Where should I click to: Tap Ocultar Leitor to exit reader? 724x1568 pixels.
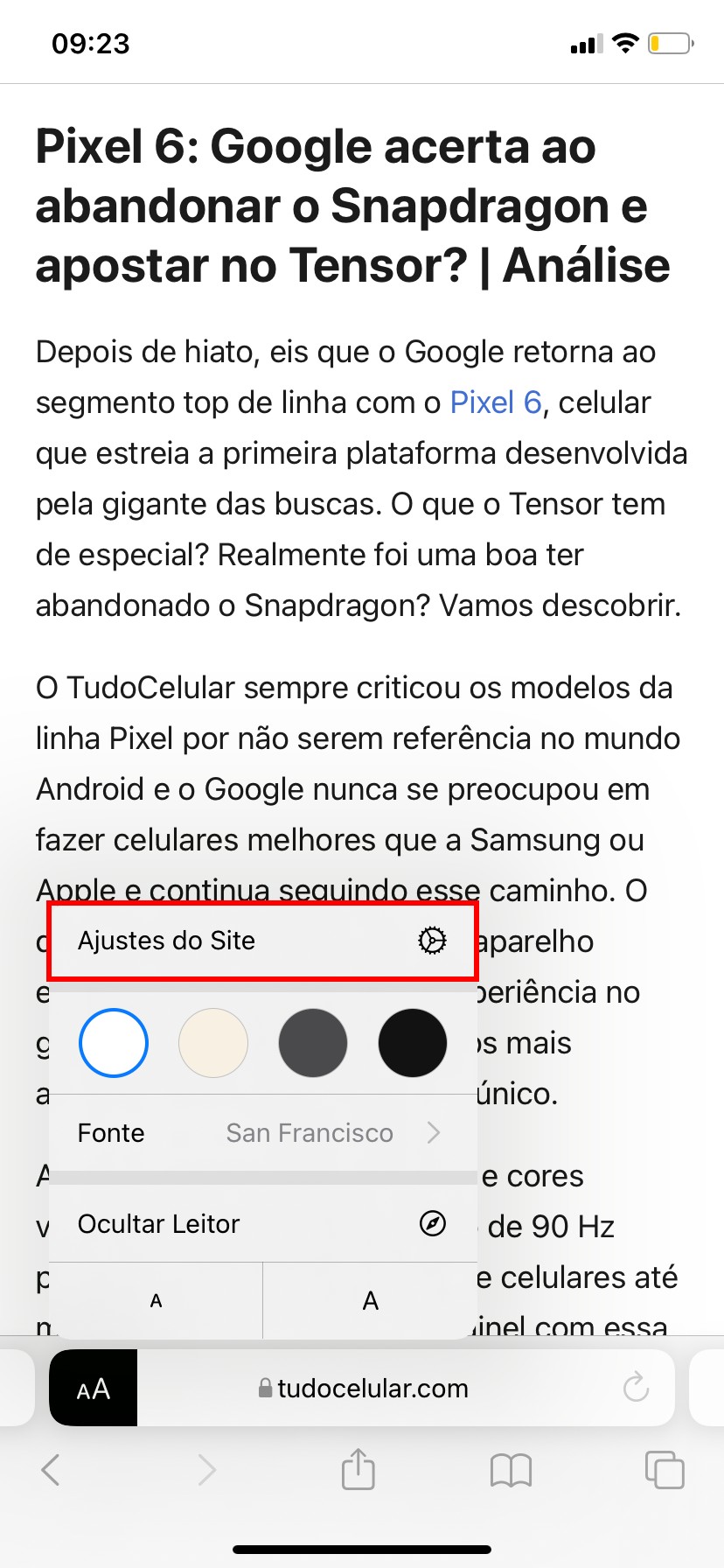point(261,1224)
